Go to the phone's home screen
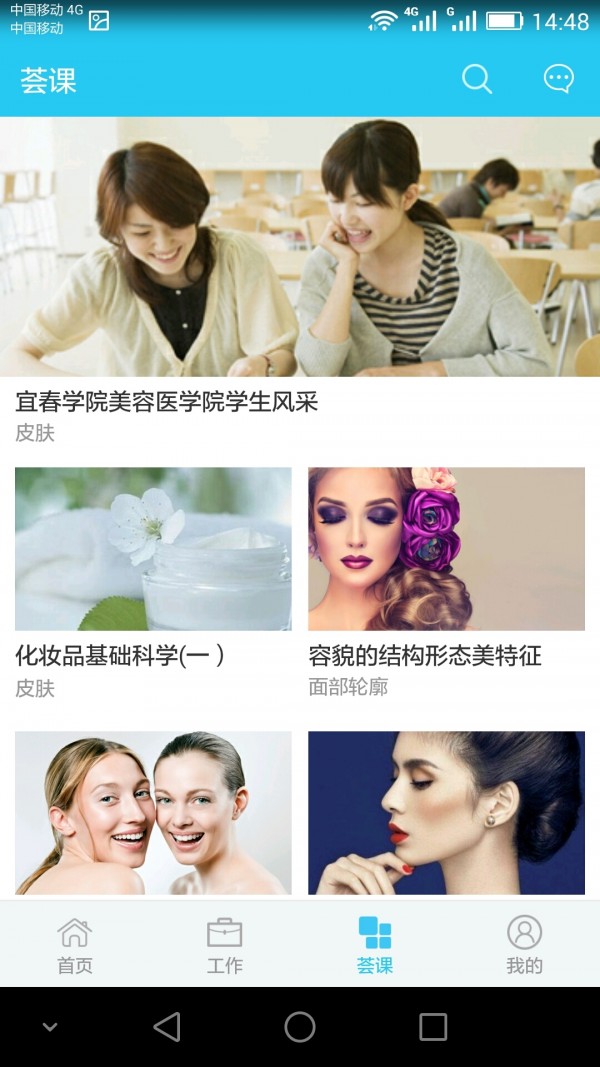600x1067 pixels. coord(300,1027)
